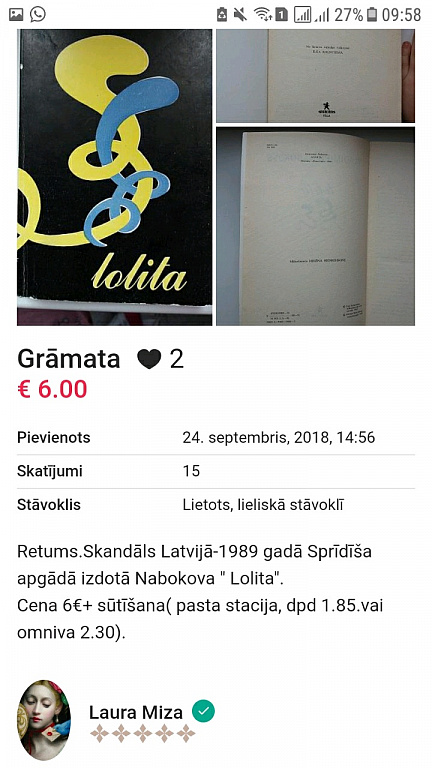Tap Laura Miza's profile picture
The height and width of the screenshot is (768, 432).
click(x=44, y=720)
